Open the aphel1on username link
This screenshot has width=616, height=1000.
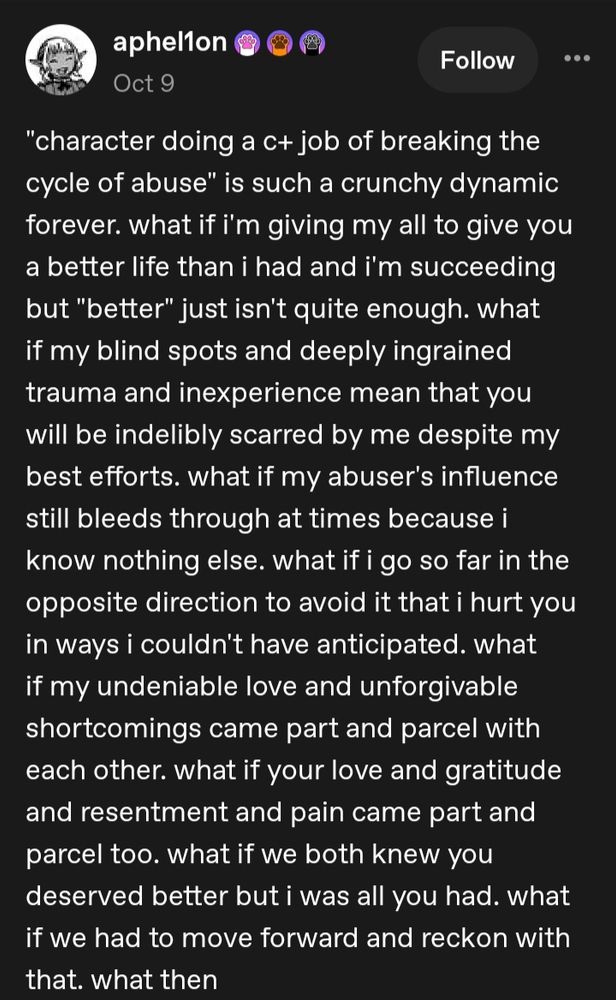click(169, 43)
